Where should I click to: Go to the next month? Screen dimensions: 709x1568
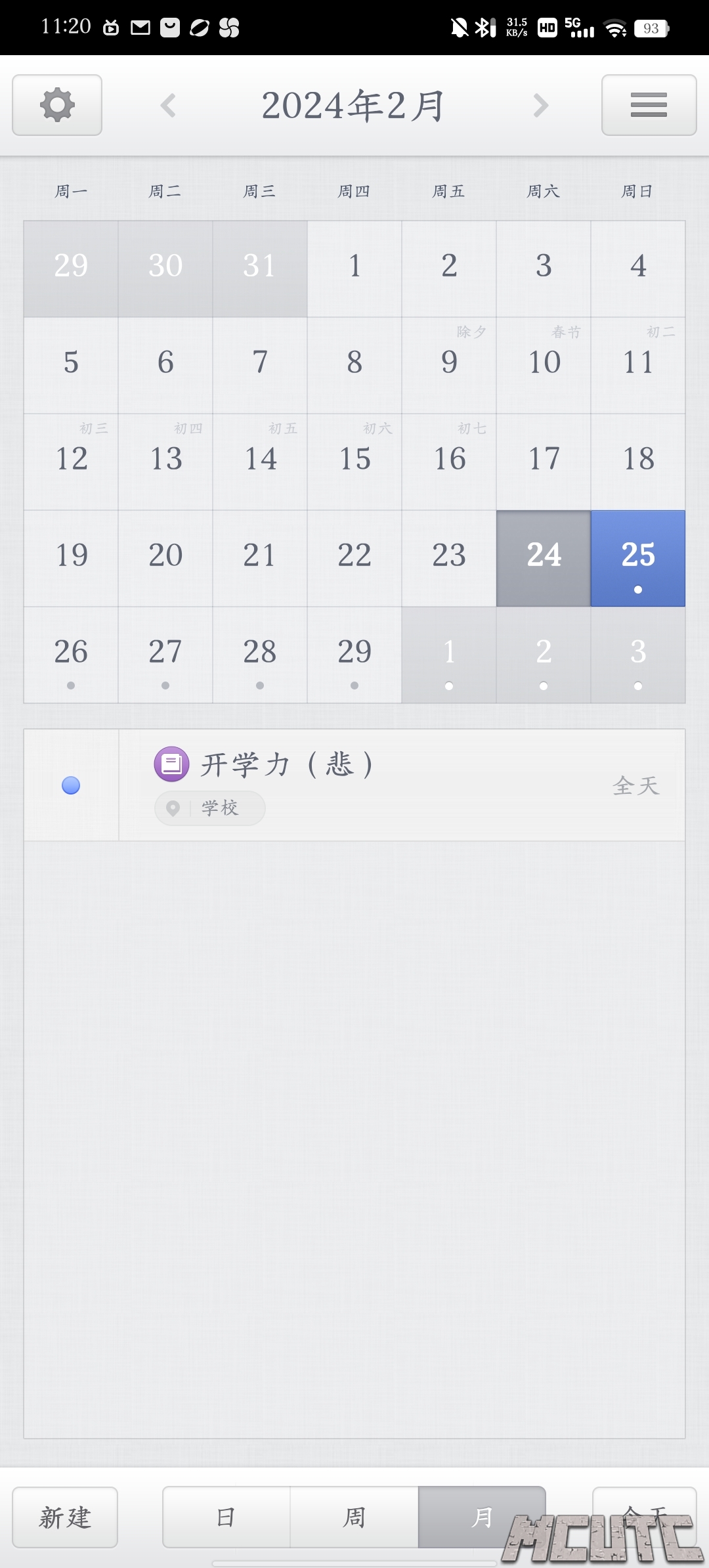point(540,105)
